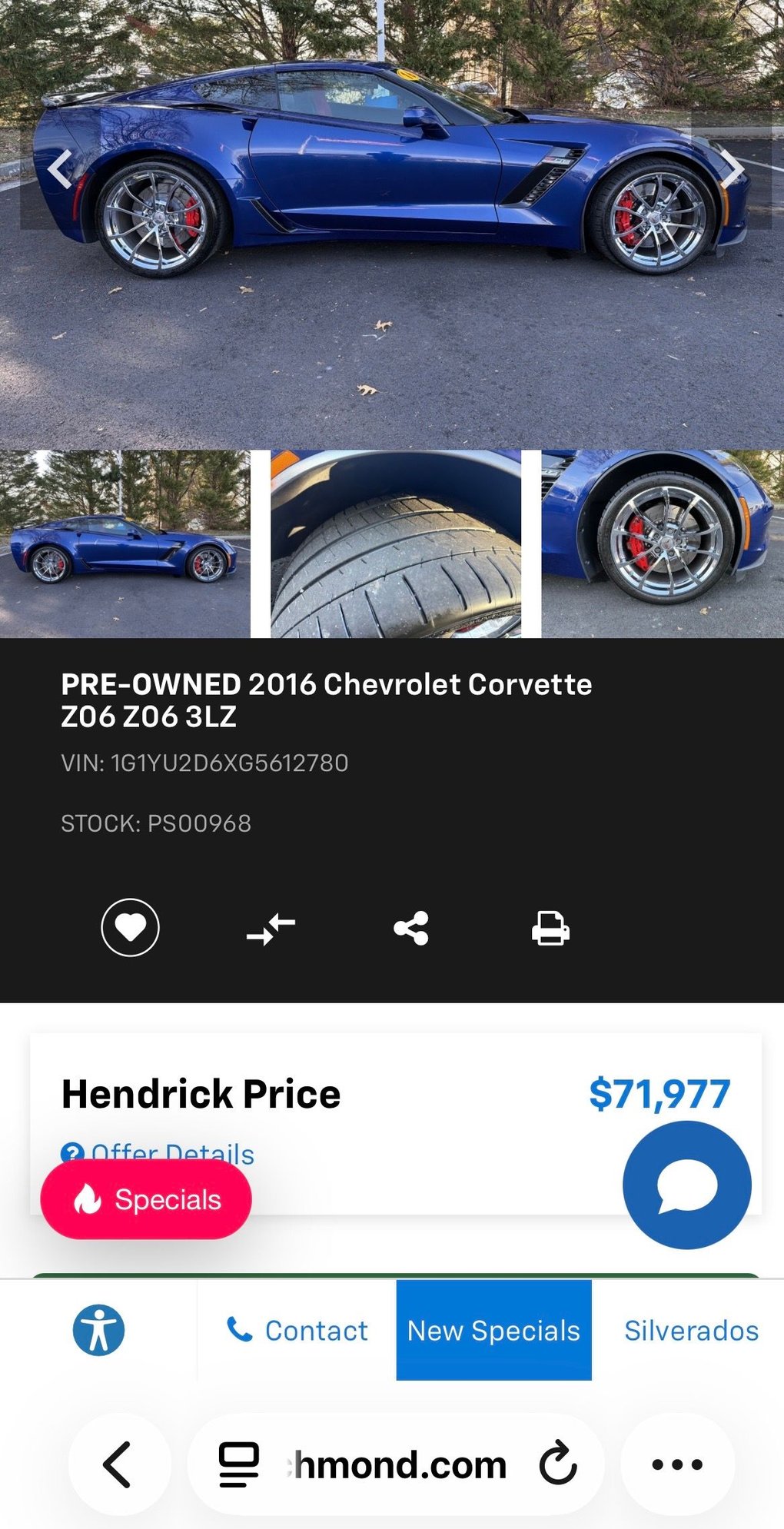Open the browser's more options menu
784x1529 pixels.
click(x=676, y=1464)
